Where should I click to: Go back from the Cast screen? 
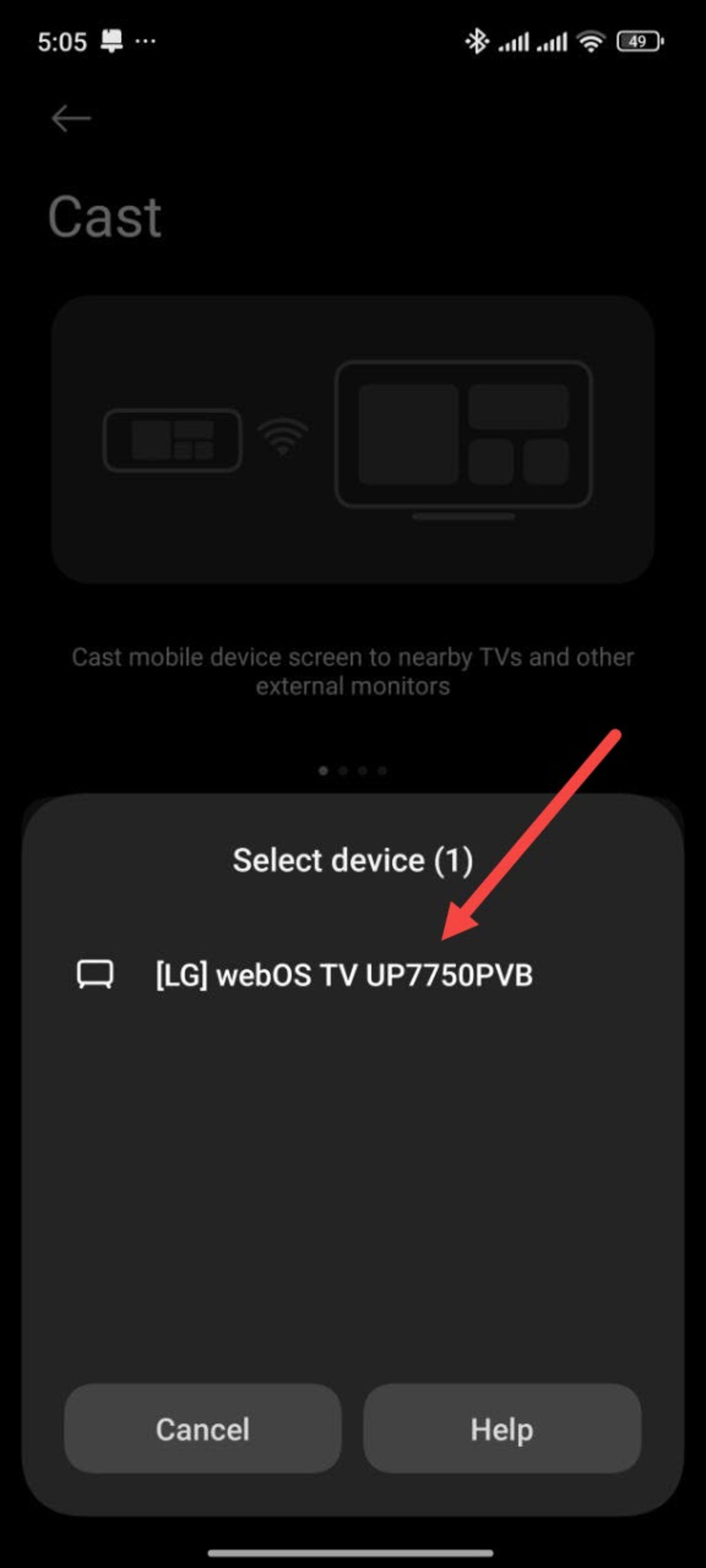point(71,118)
